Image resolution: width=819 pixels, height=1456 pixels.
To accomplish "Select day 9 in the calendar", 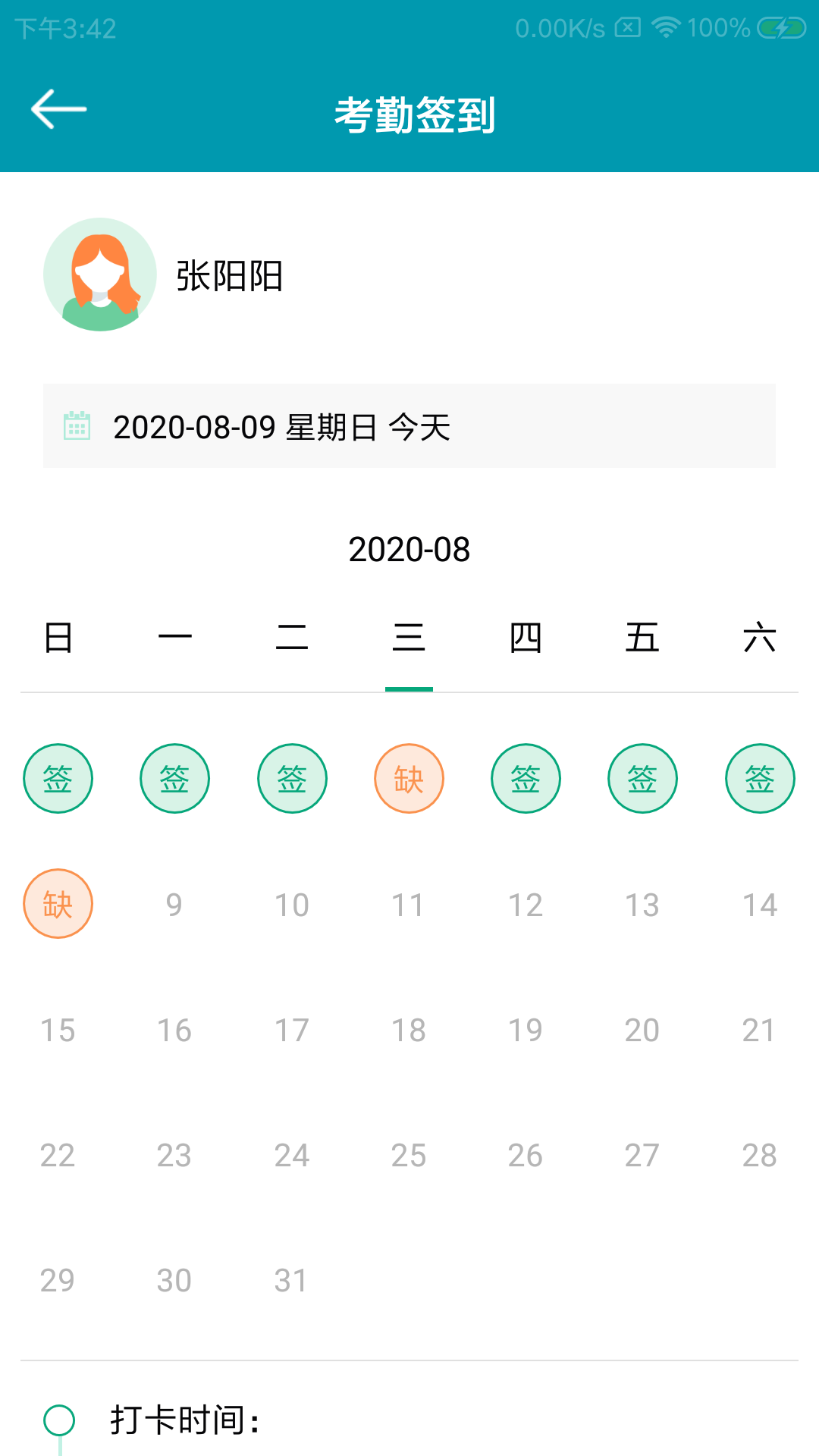I will point(174,905).
